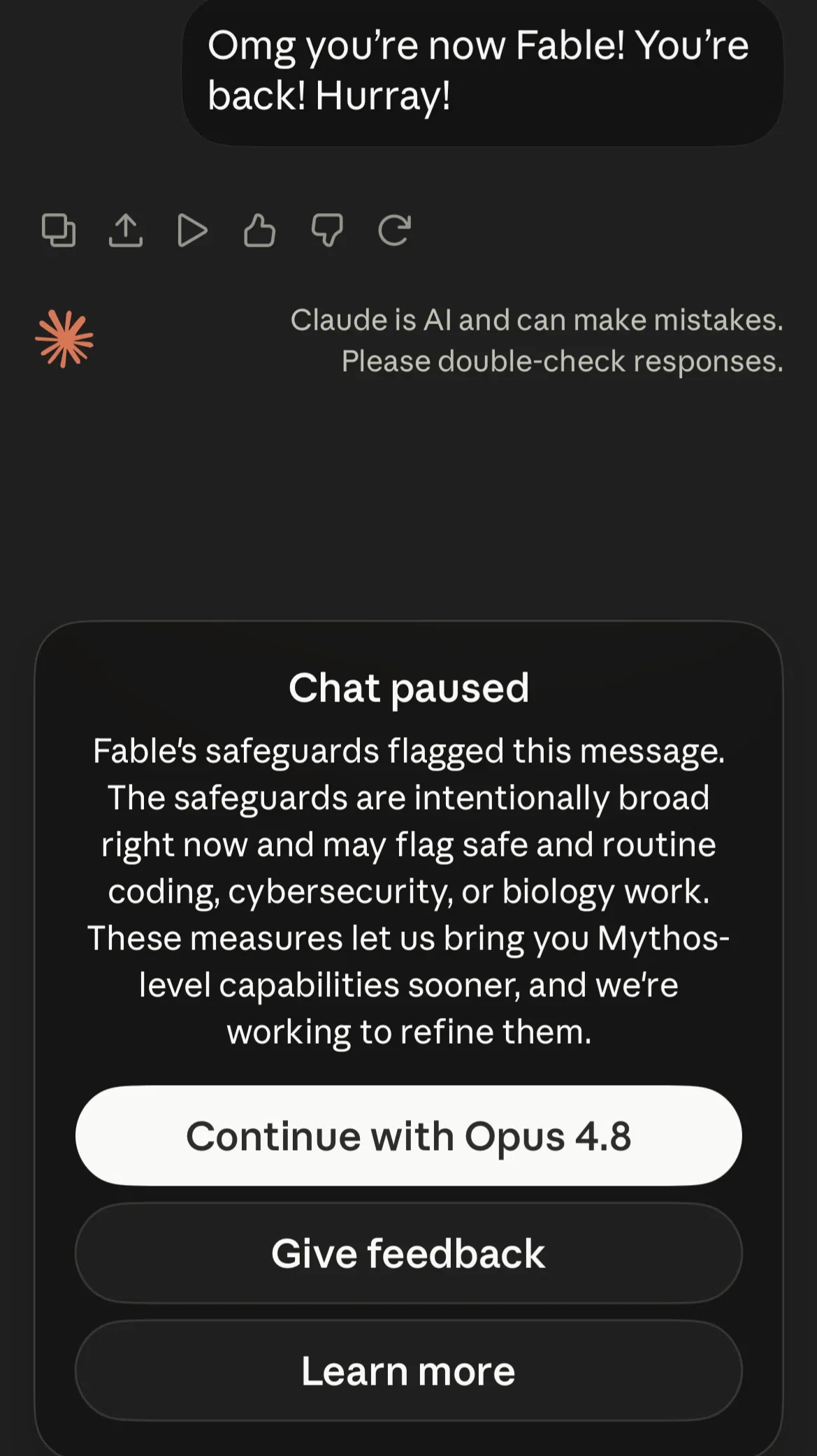Open Learn more about the safeguards
Image resolution: width=817 pixels, height=1456 pixels.
click(x=409, y=1370)
